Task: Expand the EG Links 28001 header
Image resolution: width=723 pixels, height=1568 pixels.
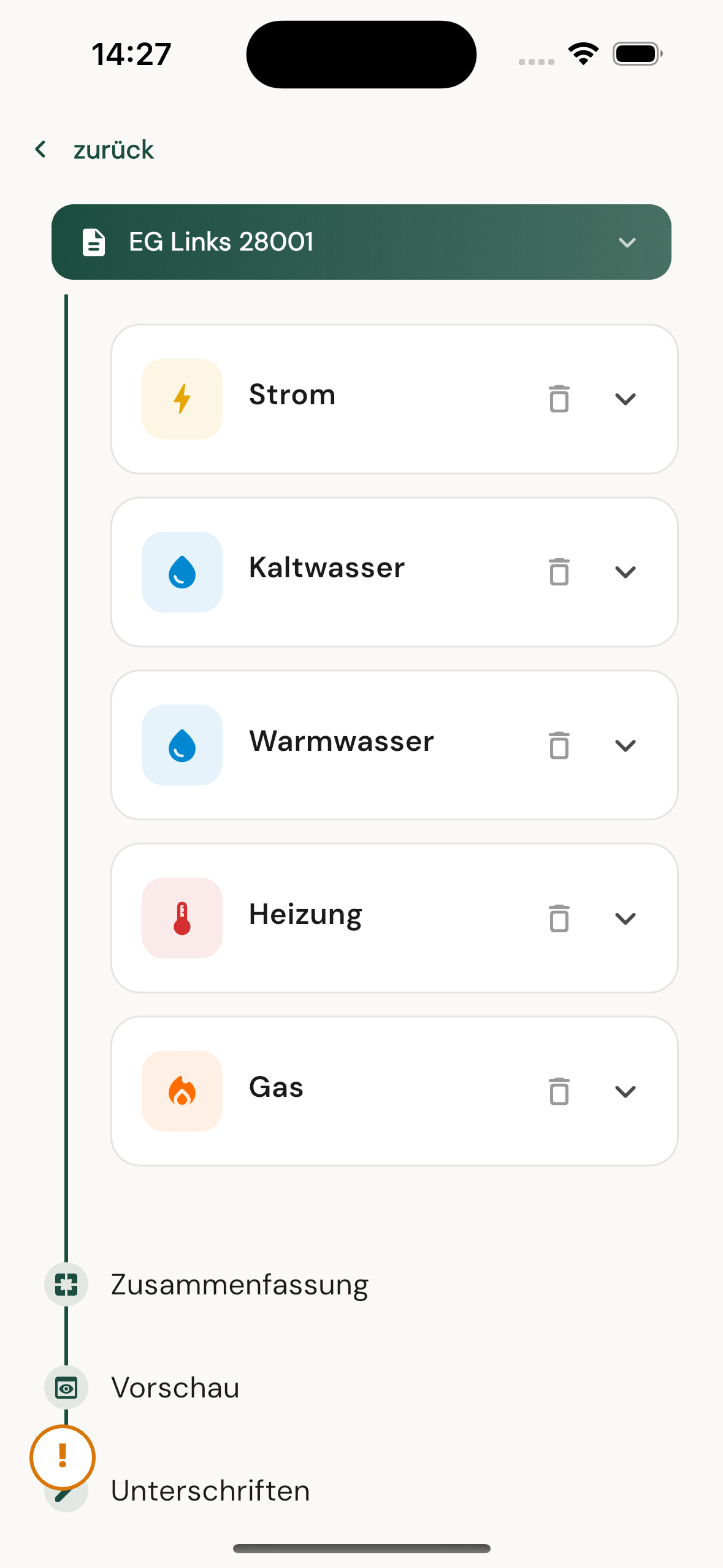Action: [x=627, y=242]
